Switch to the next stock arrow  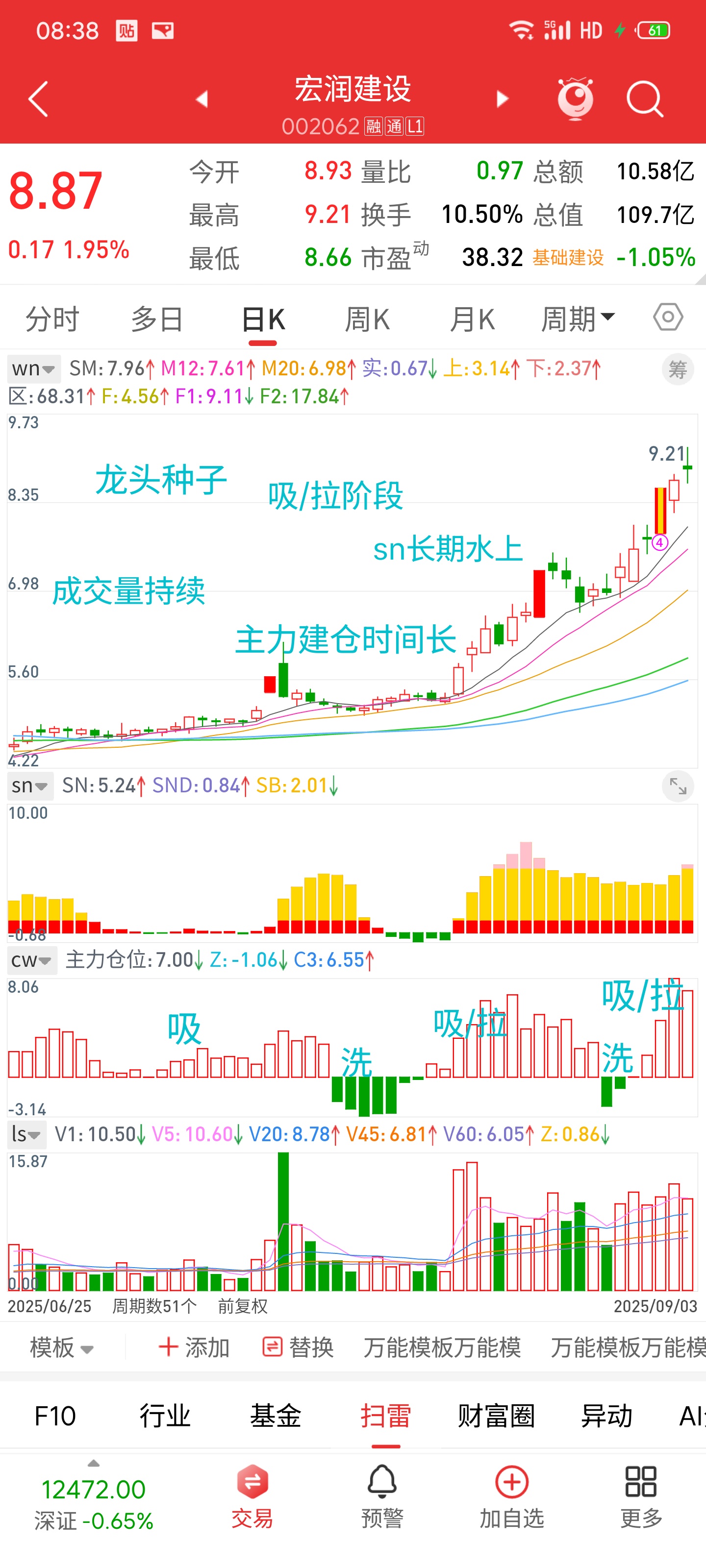tap(502, 98)
